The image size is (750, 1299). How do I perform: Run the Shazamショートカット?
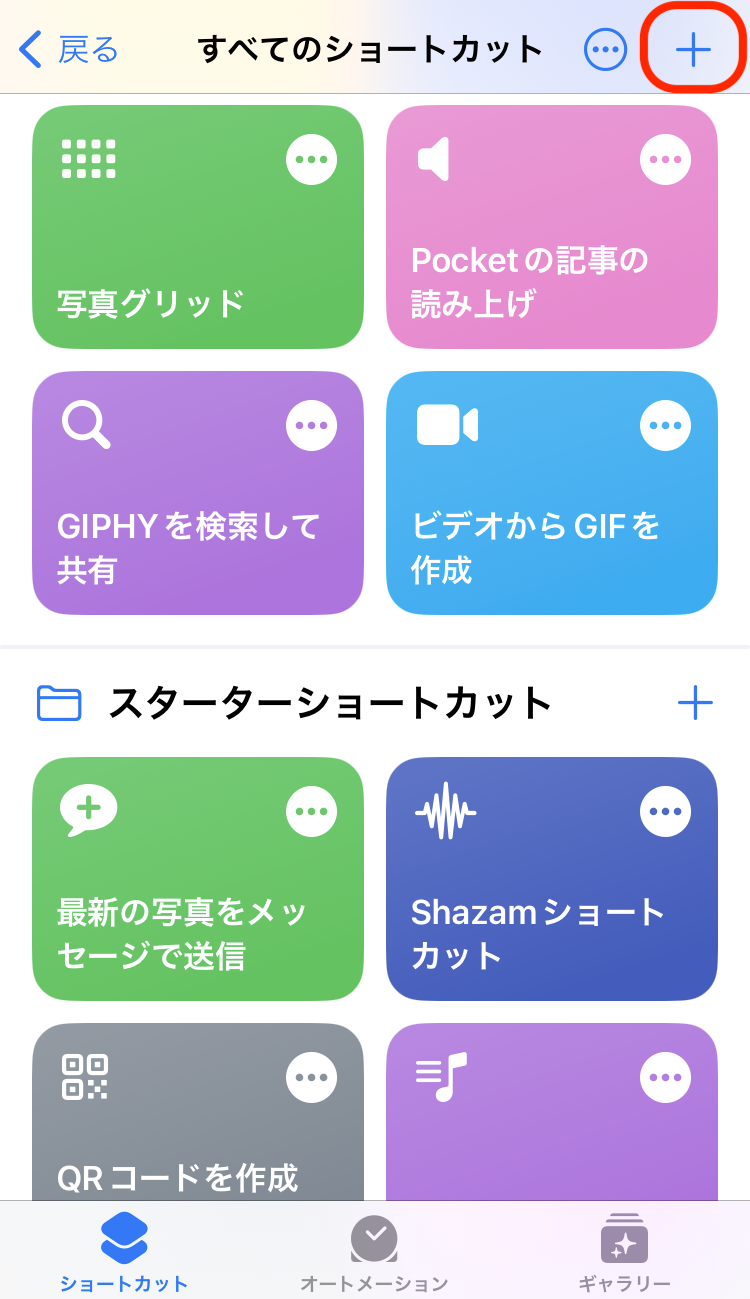tap(552, 879)
